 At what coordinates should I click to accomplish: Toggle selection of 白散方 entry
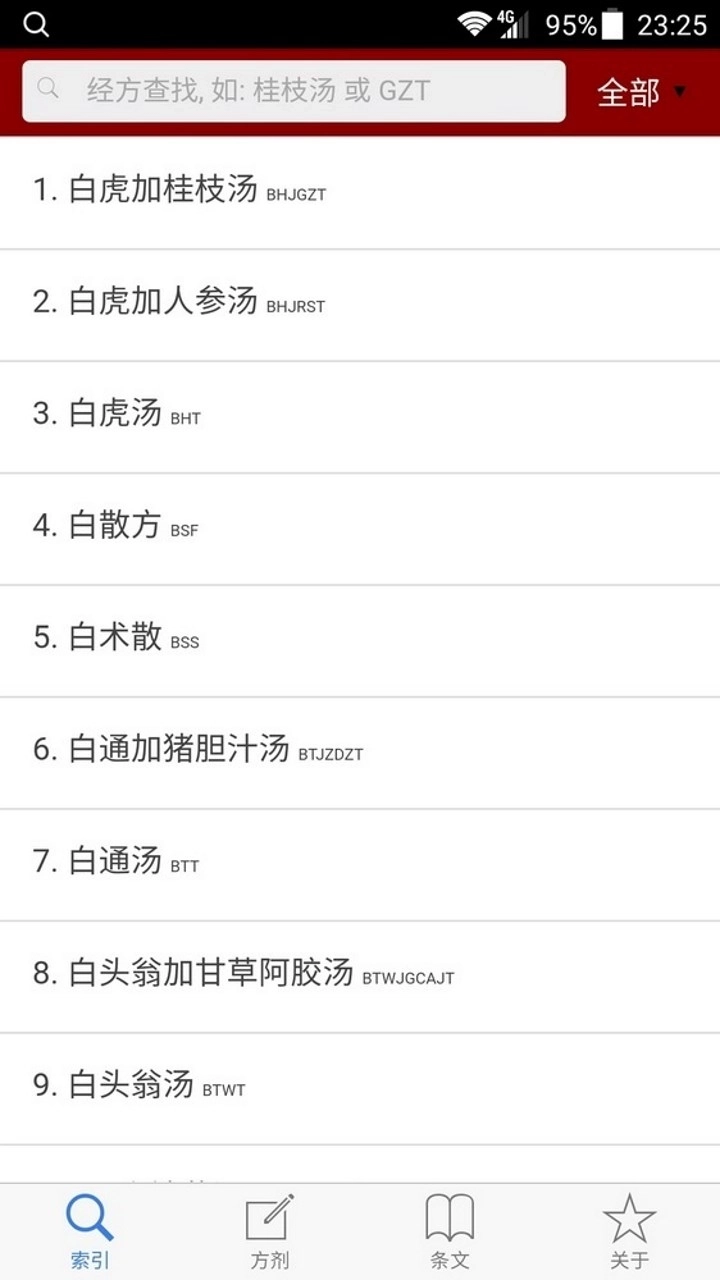360,529
